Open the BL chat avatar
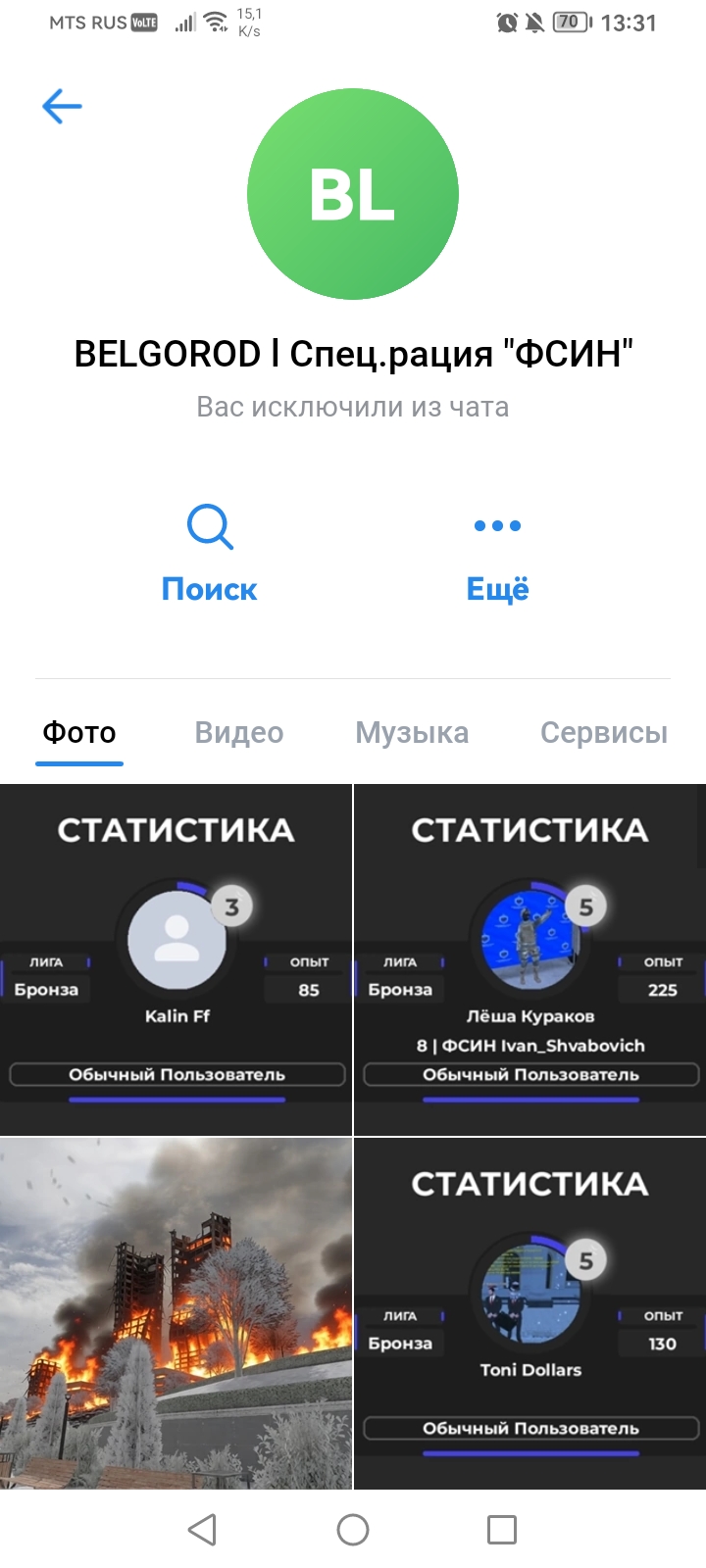The width and height of the screenshot is (706, 1568). [x=353, y=194]
